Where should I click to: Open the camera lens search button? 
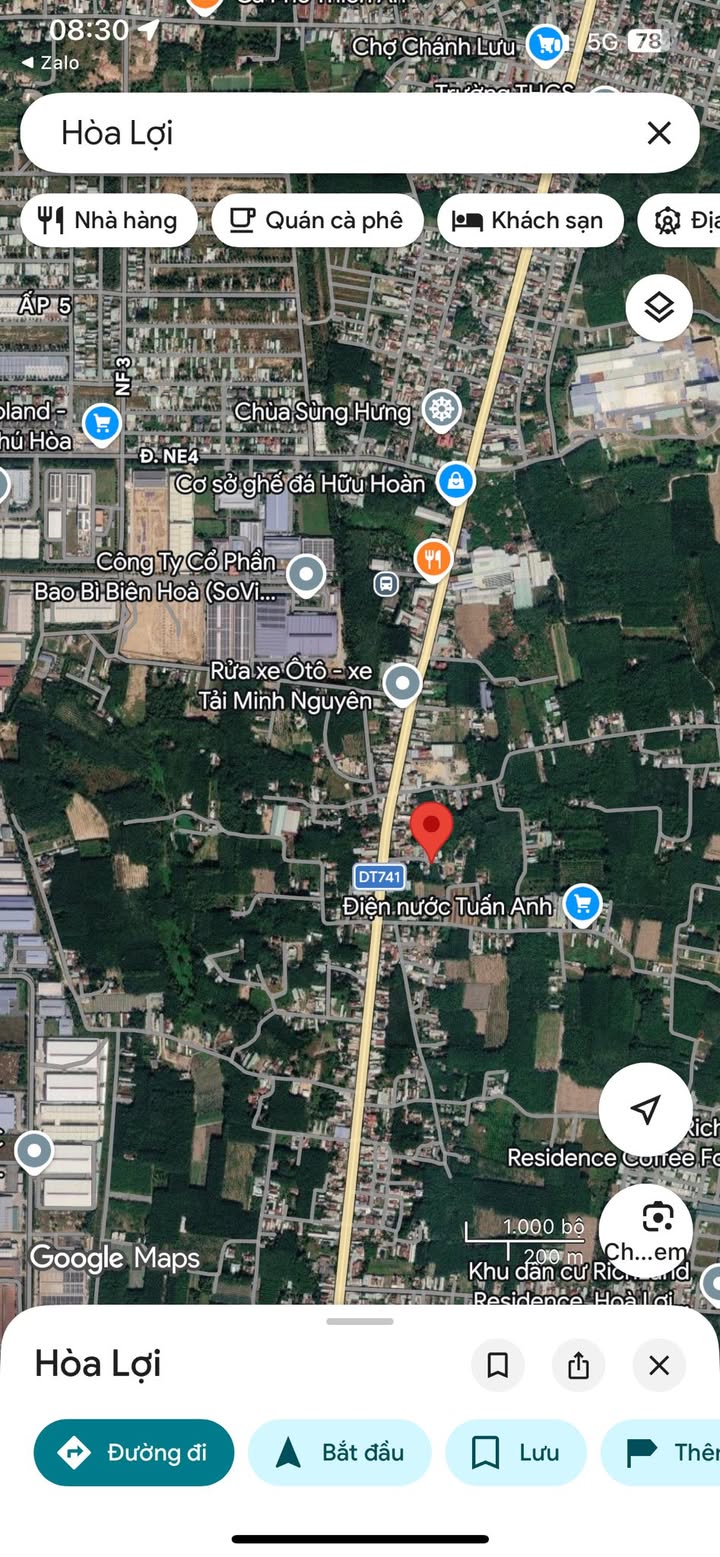[657, 1218]
